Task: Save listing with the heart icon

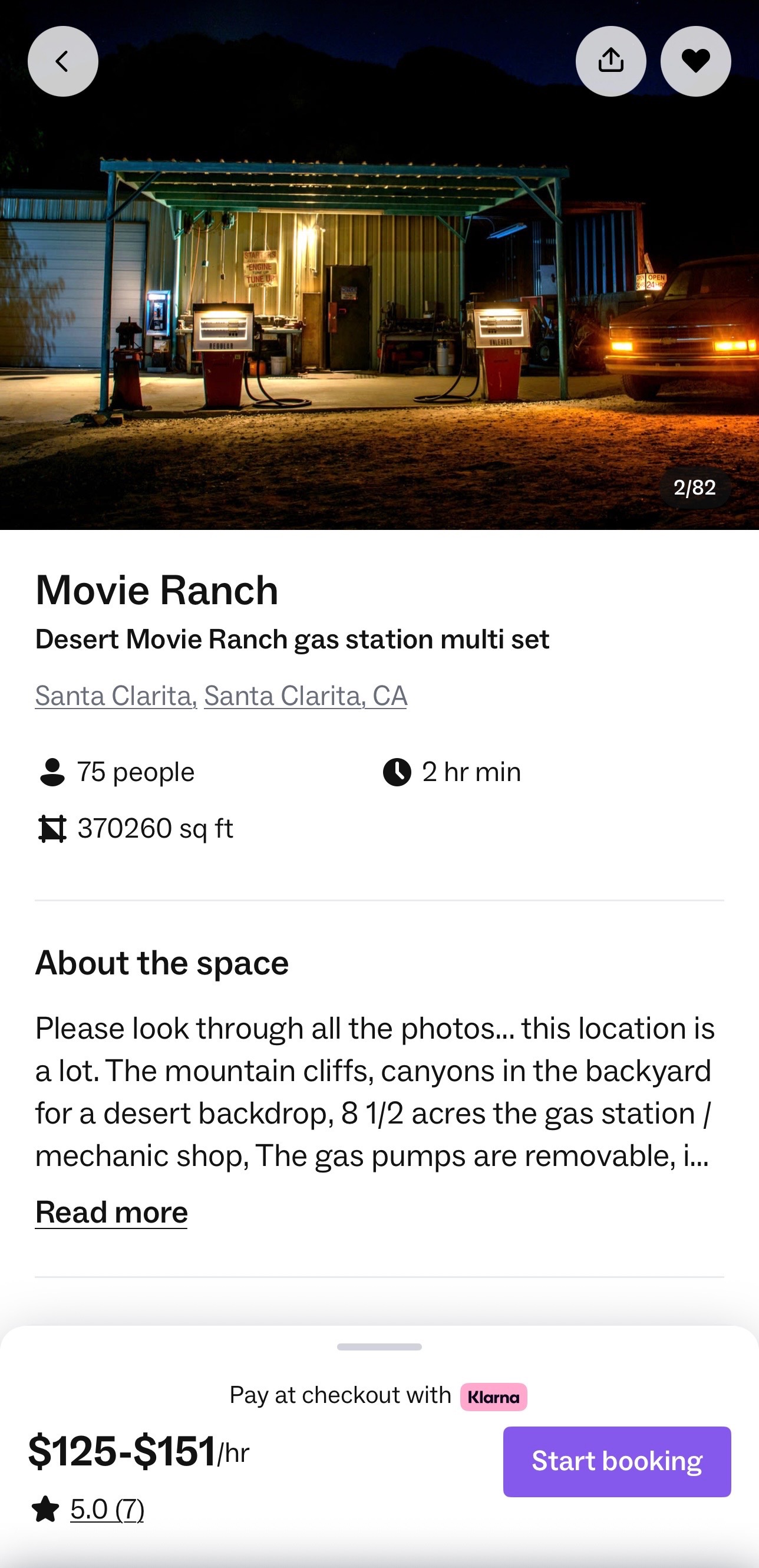Action: point(695,61)
